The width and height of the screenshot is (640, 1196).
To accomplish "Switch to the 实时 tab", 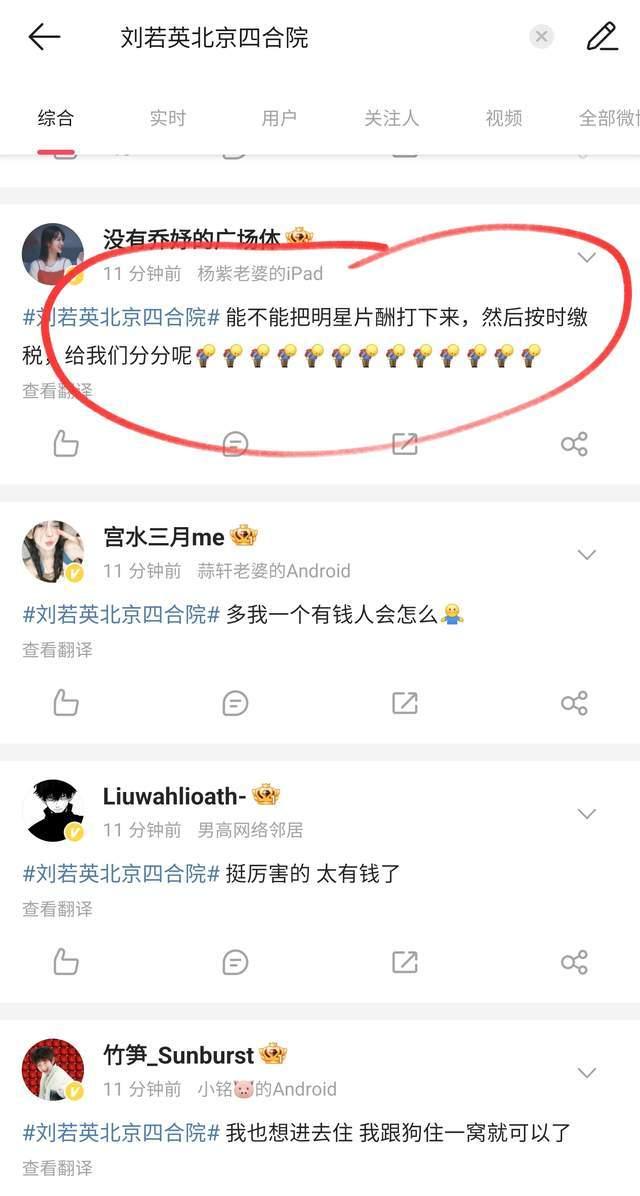I will (168, 118).
